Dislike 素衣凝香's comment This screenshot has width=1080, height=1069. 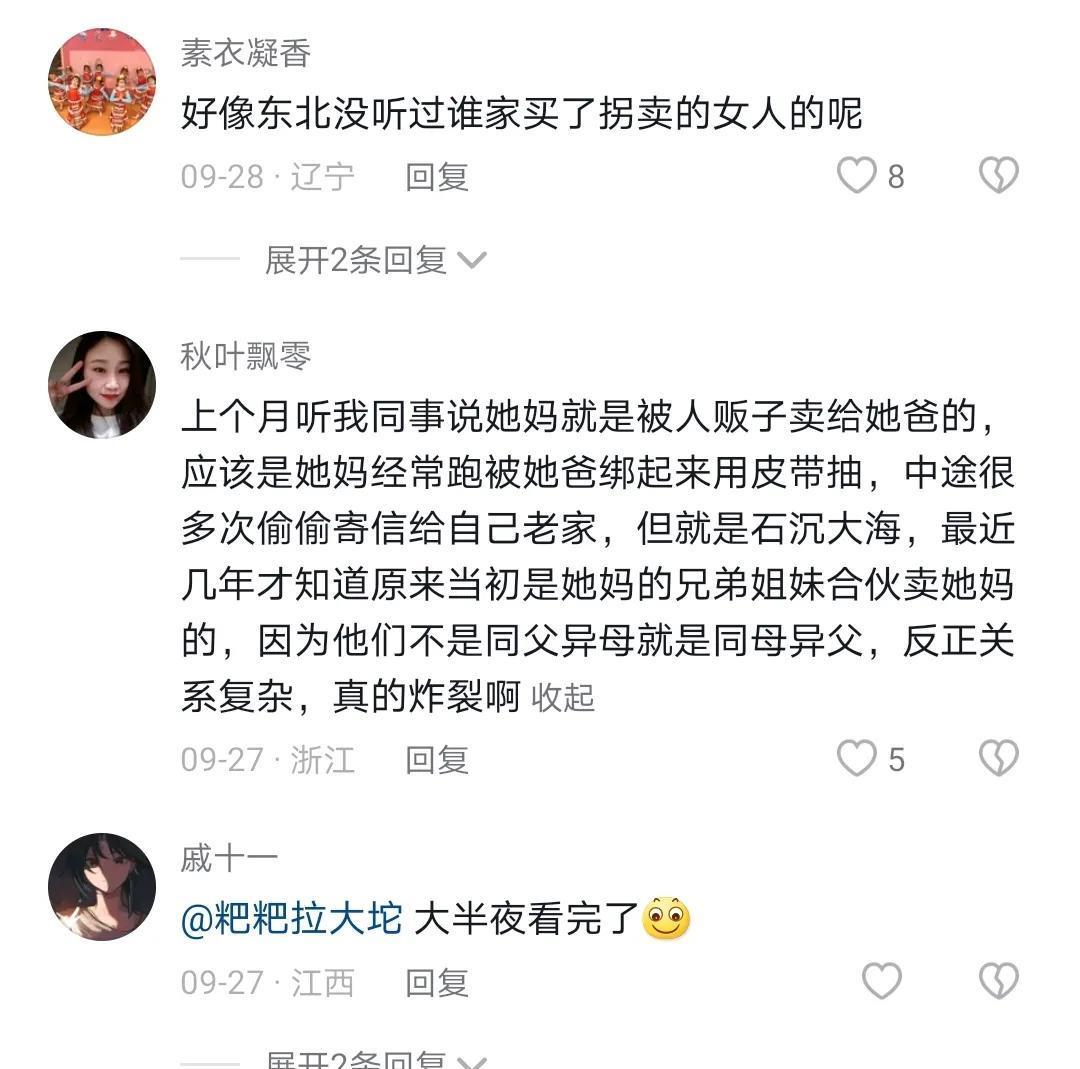coord(997,176)
